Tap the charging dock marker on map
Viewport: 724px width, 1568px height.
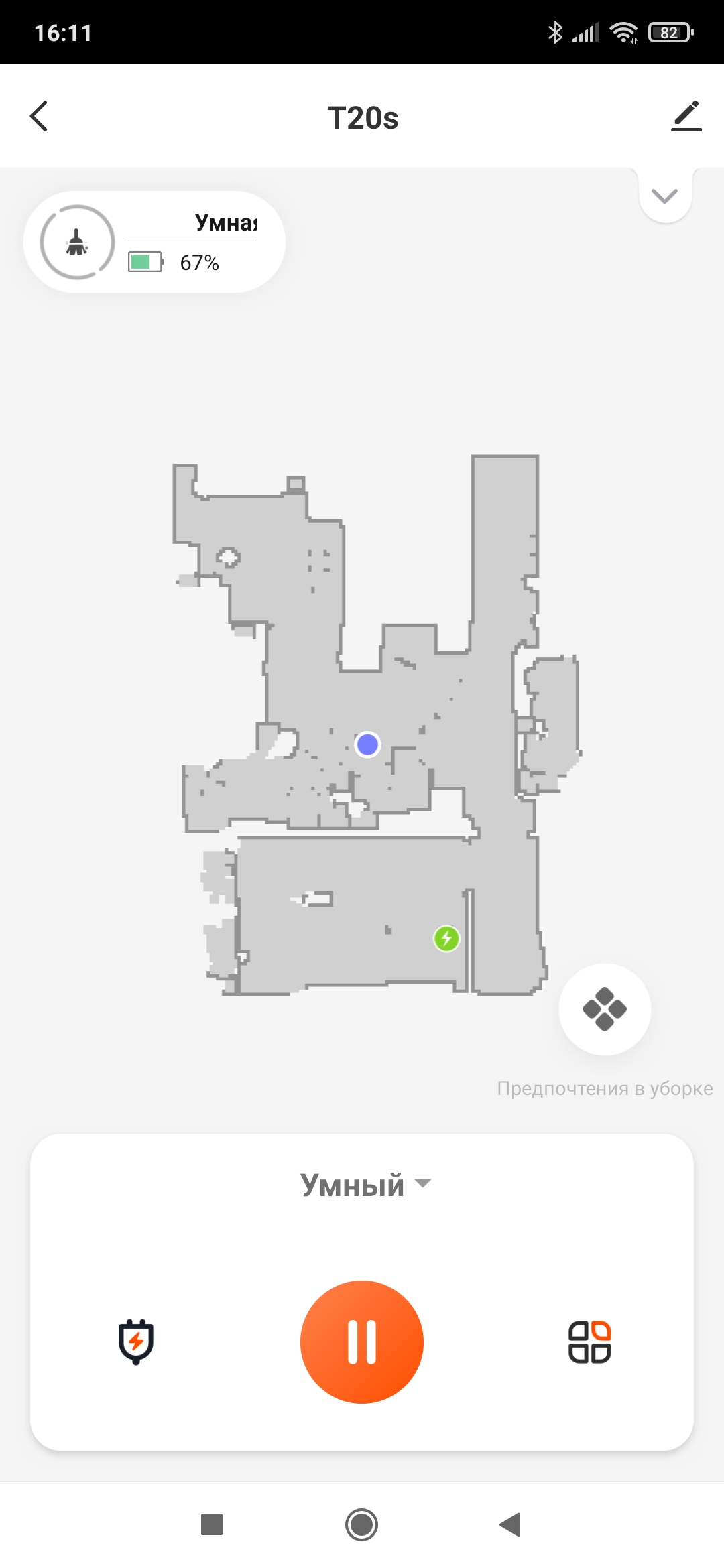446,938
